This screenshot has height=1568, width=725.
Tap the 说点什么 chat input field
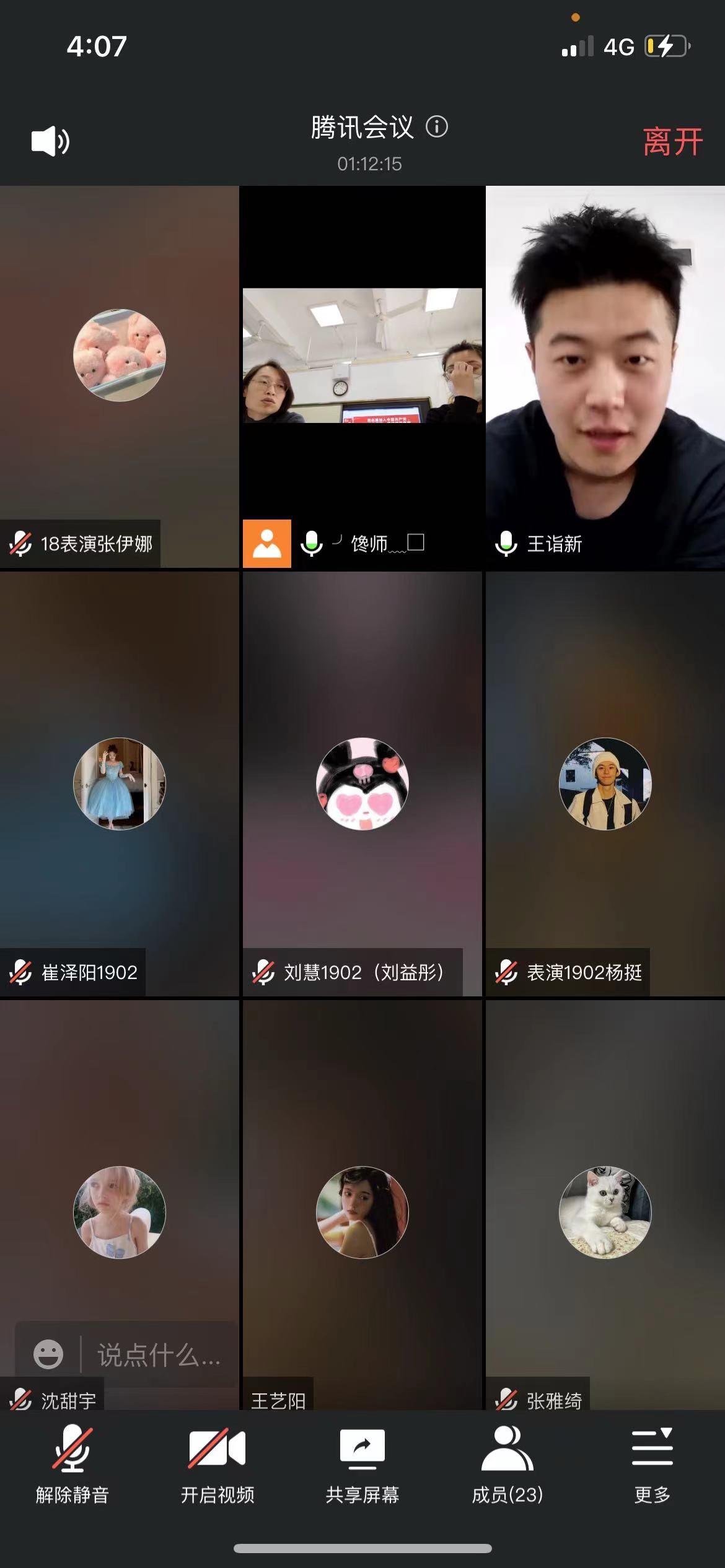click(159, 1355)
